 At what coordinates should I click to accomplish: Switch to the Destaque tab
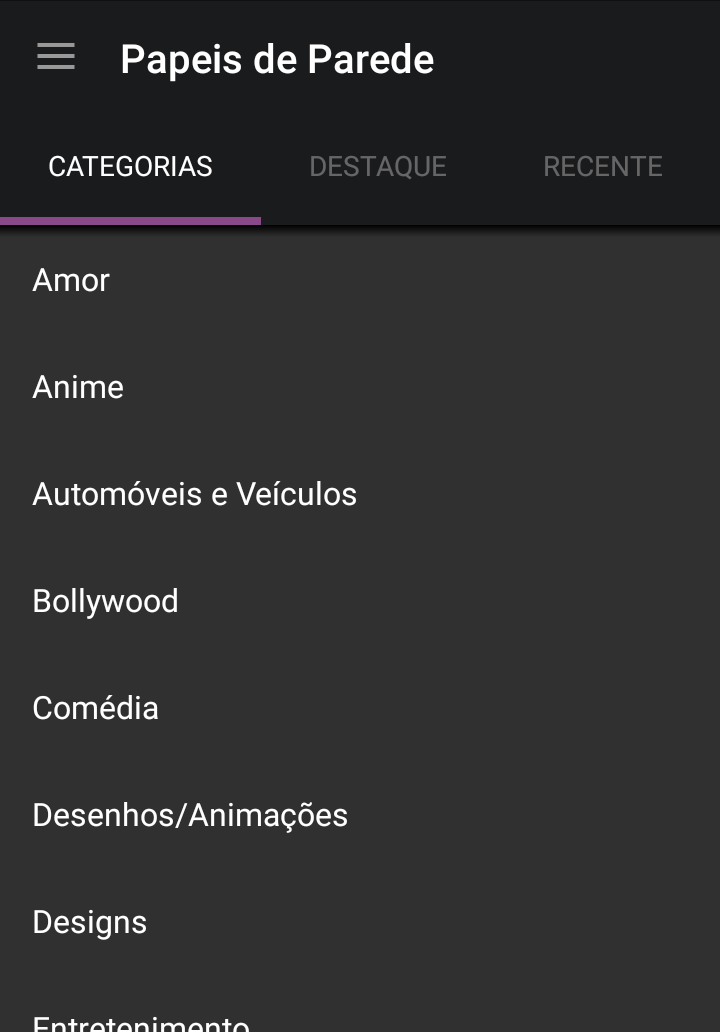(377, 166)
